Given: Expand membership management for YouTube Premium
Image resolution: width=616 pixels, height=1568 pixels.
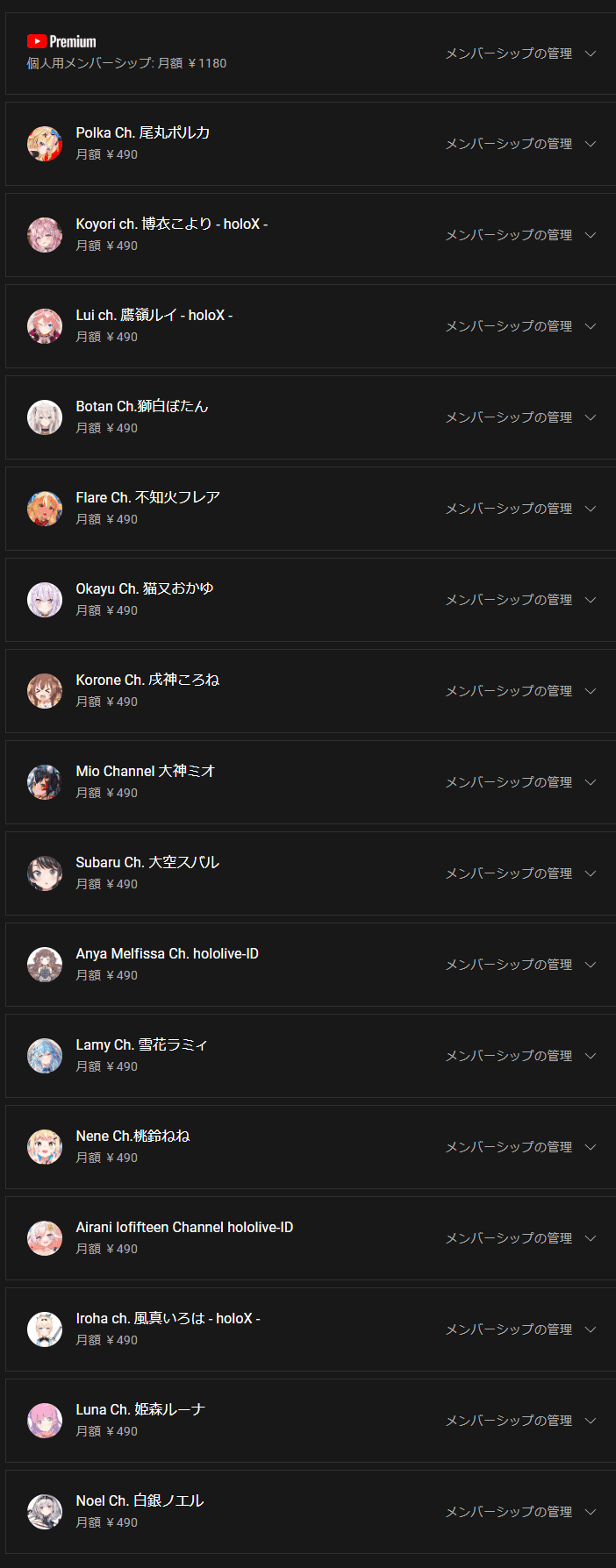Looking at the screenshot, I should [x=519, y=53].
